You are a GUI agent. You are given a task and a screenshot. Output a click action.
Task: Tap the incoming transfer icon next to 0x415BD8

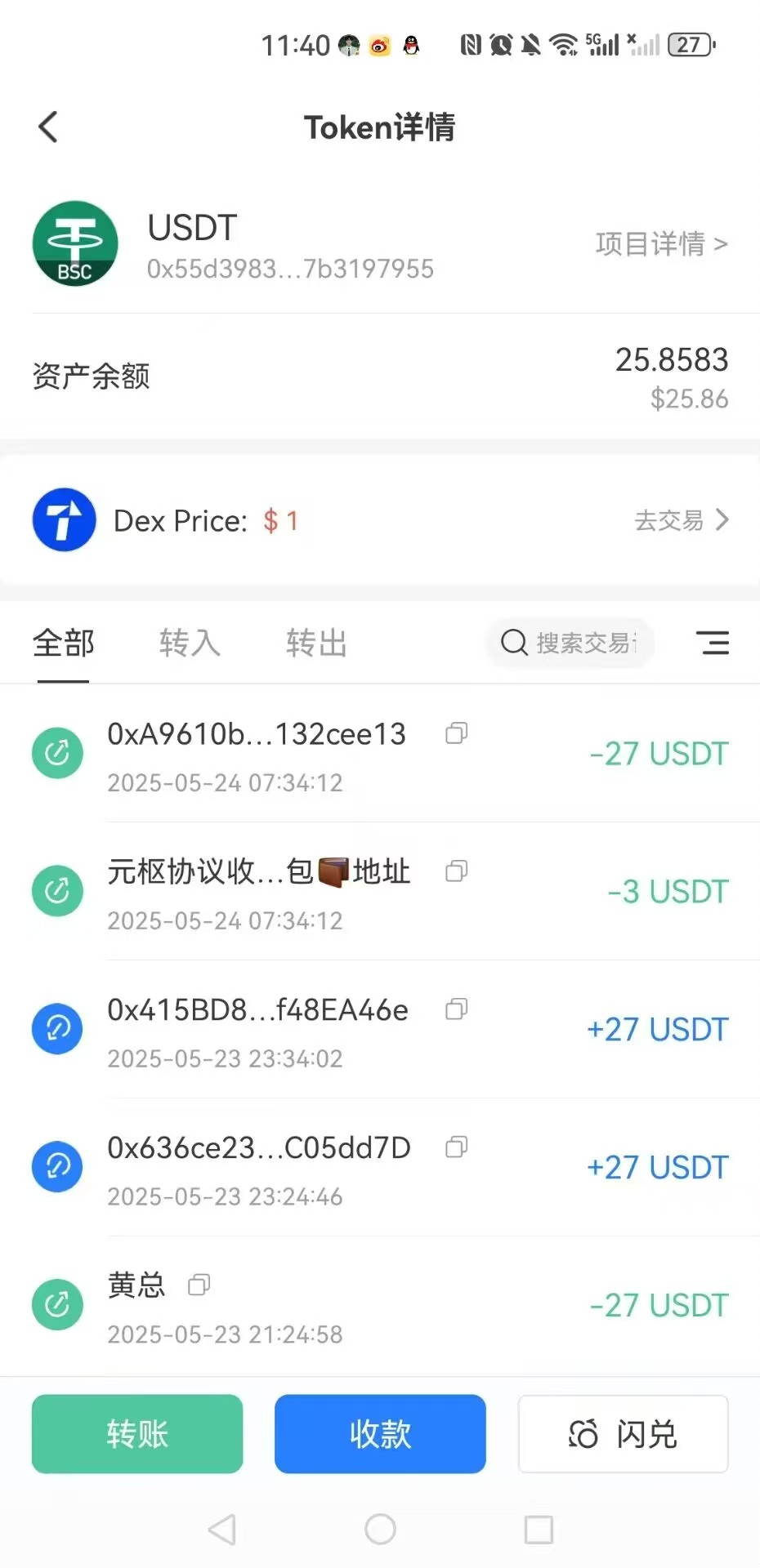coord(56,1028)
